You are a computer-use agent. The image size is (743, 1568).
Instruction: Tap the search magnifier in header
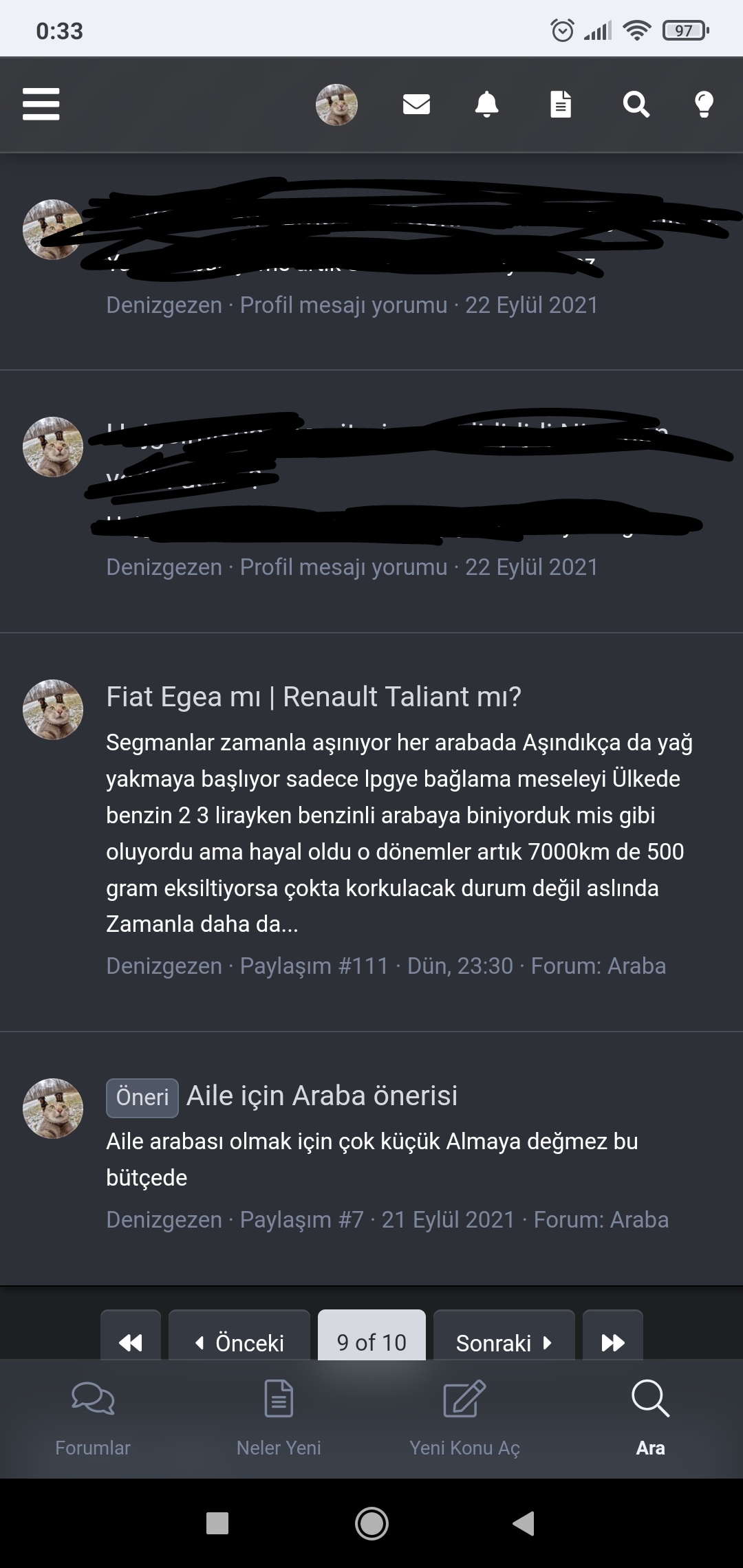[636, 105]
